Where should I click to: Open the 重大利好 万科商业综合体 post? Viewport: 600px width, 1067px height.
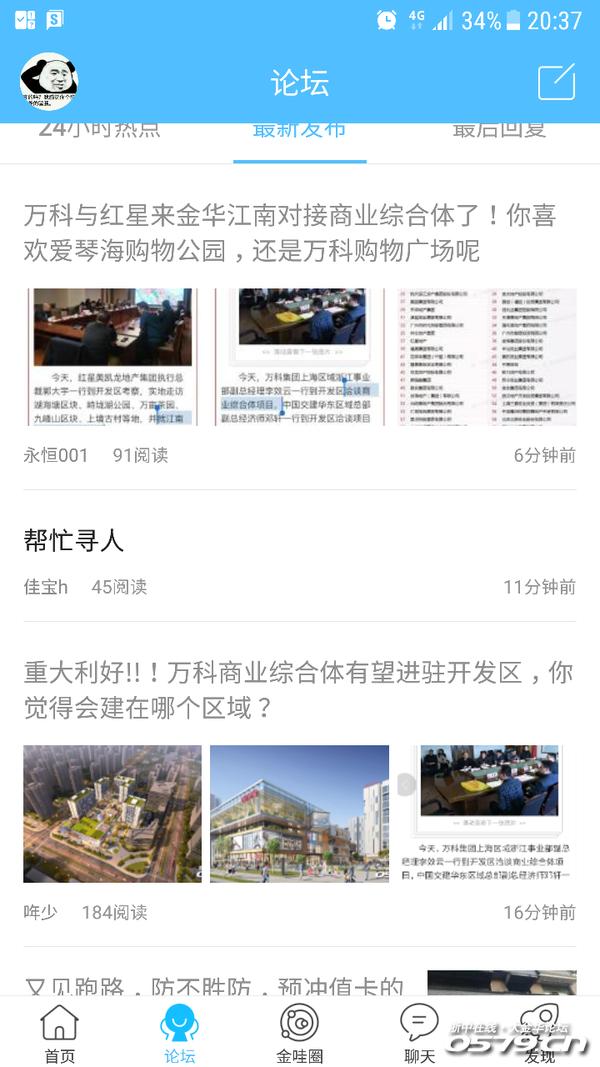point(298,689)
